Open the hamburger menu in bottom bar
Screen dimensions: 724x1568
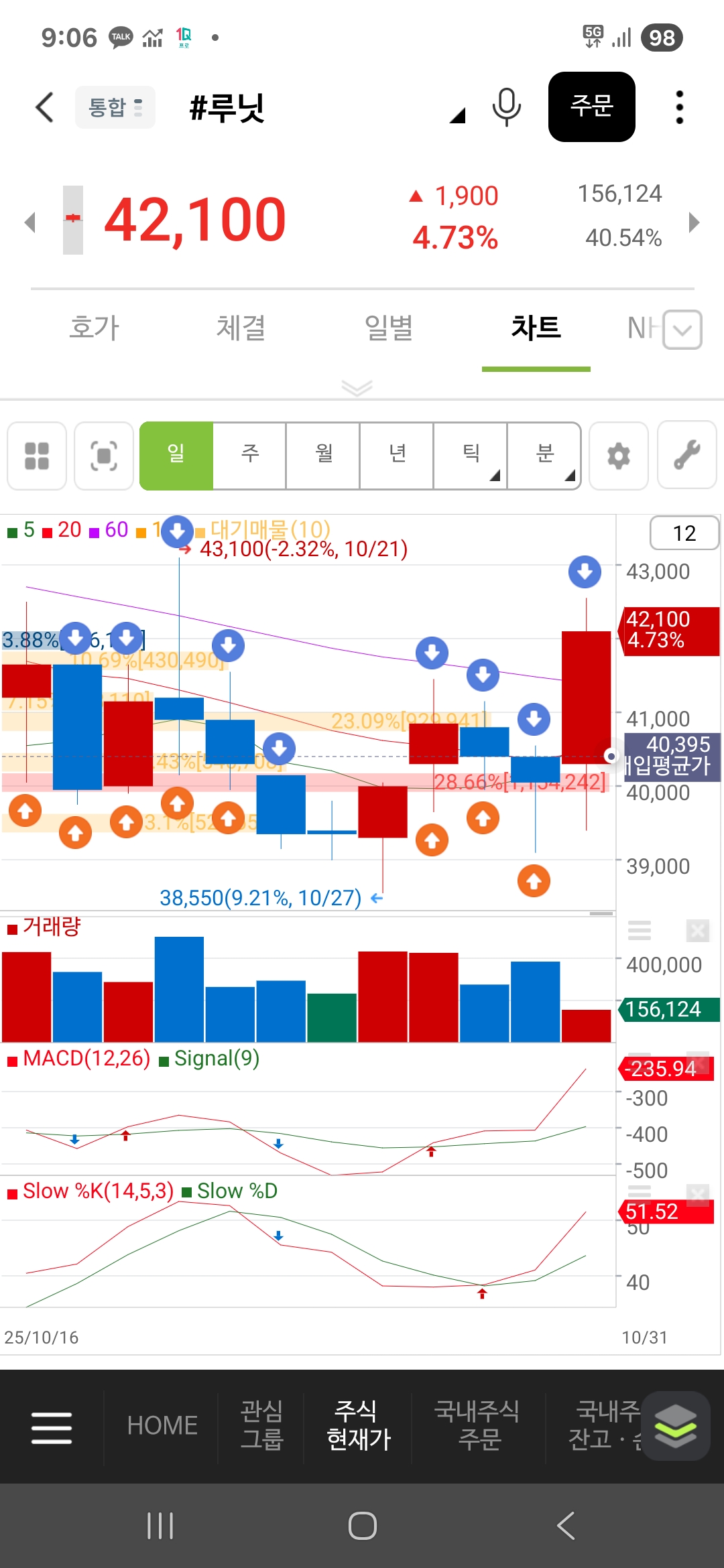[52, 1427]
